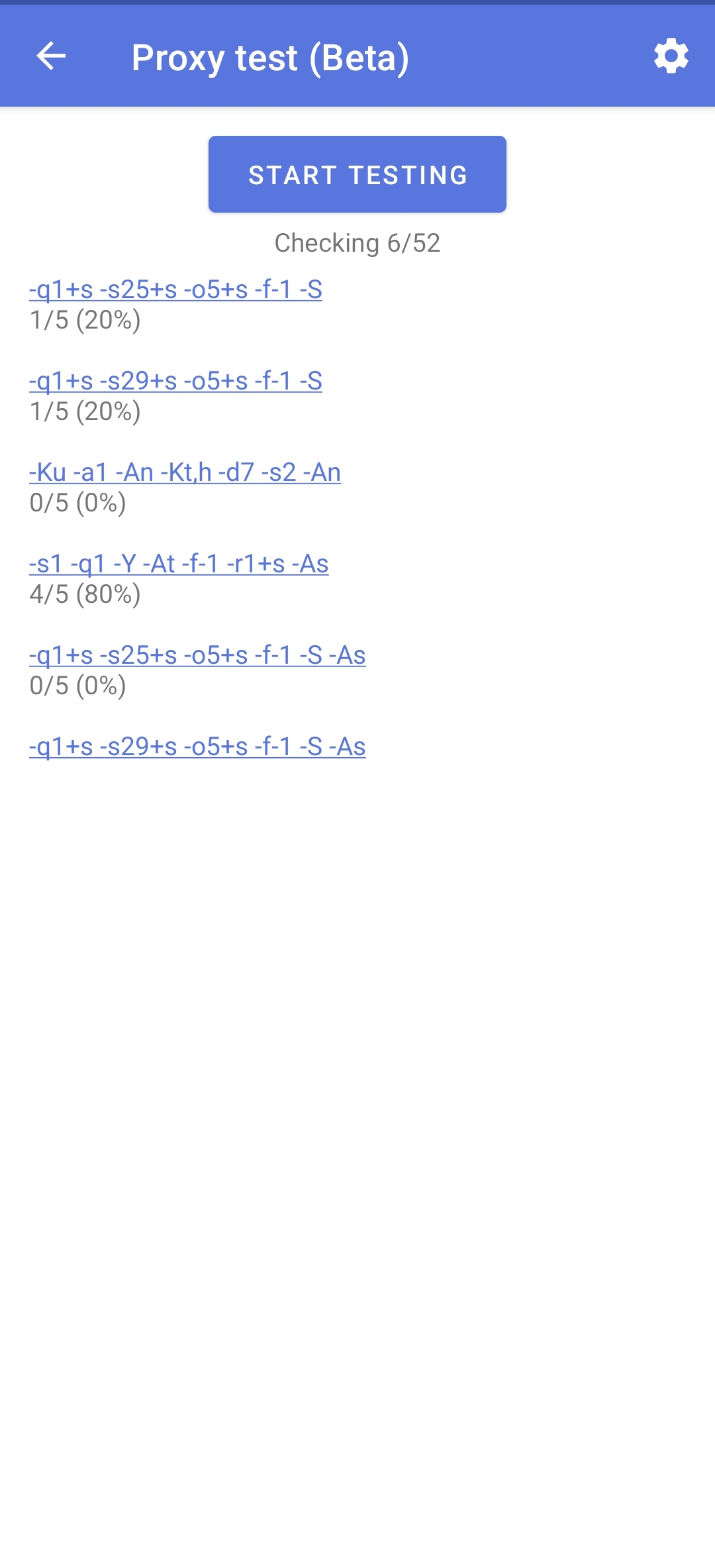Open the settings gear
The height and width of the screenshot is (1568, 715).
click(671, 56)
